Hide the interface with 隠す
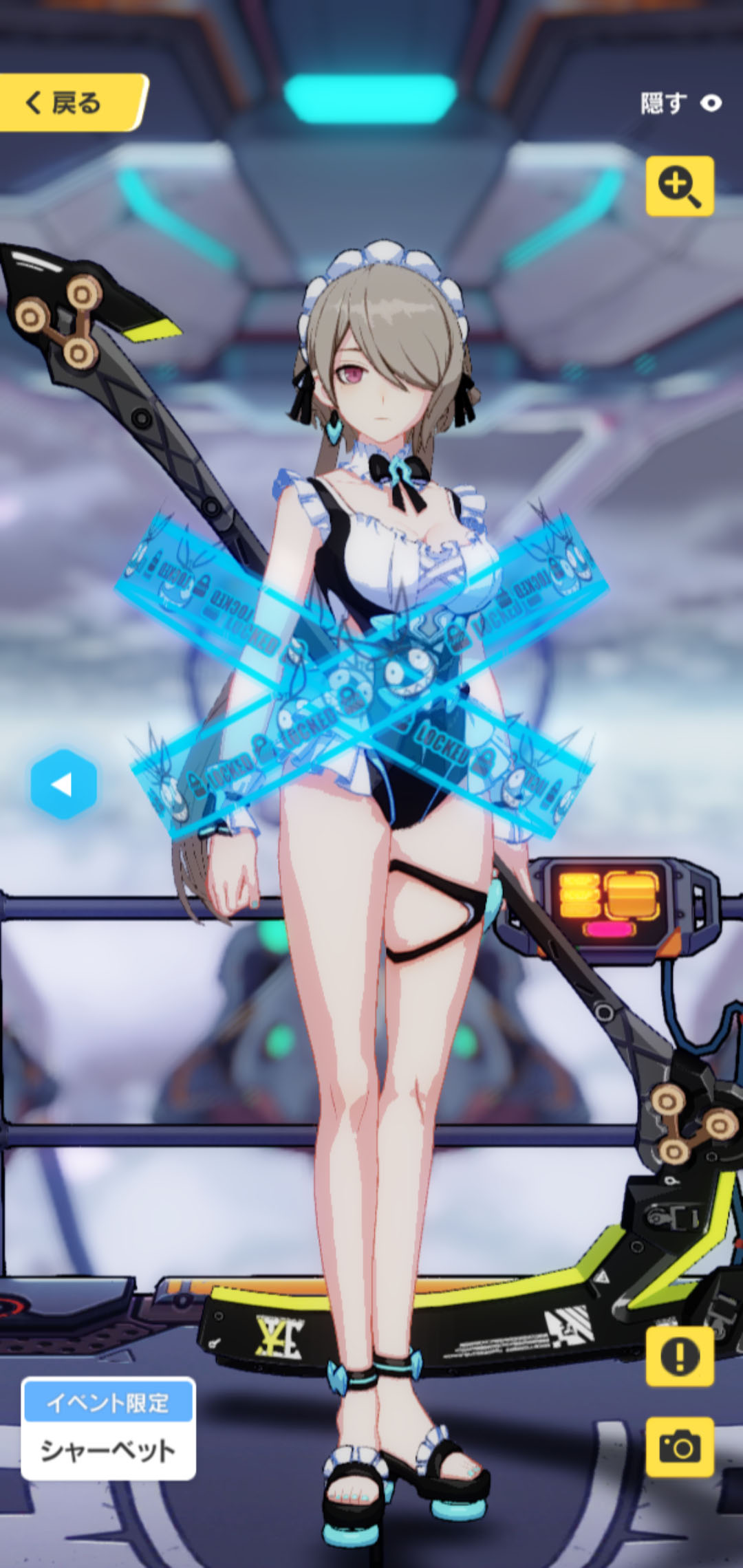Viewport: 743px width, 1568px height. click(x=680, y=103)
